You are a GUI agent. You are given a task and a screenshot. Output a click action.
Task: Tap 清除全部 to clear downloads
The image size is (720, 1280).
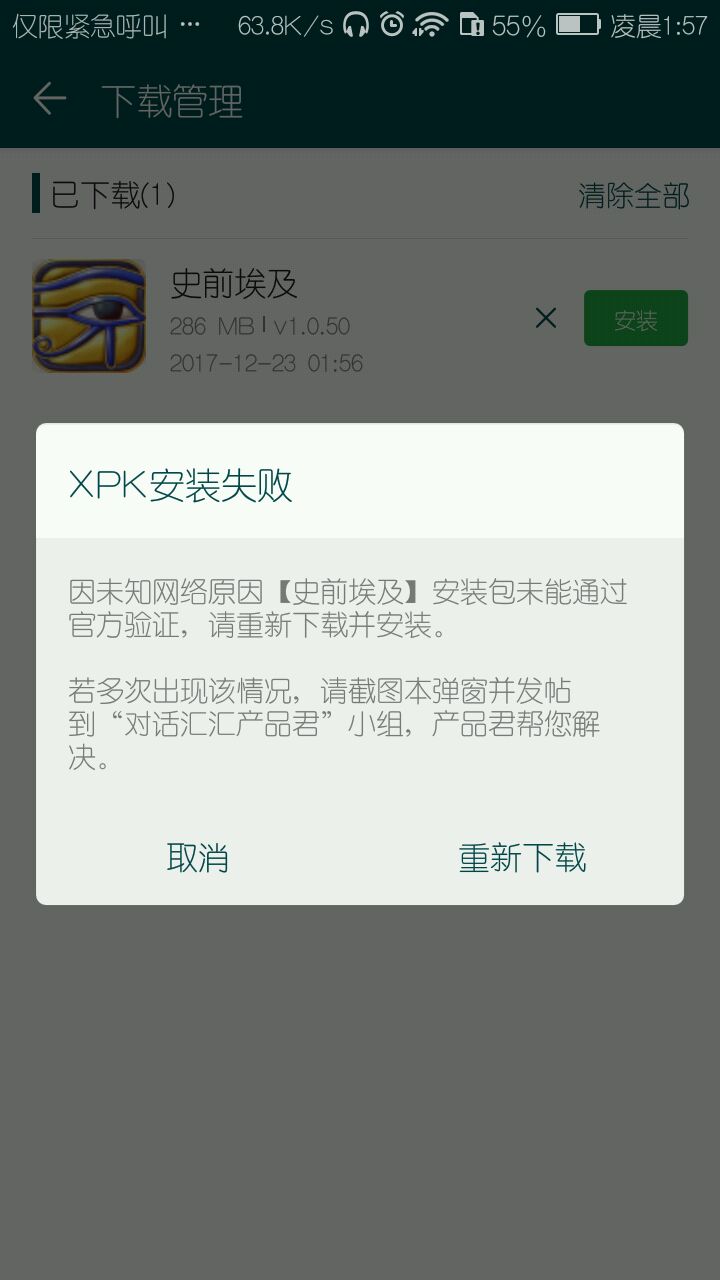[x=634, y=195]
